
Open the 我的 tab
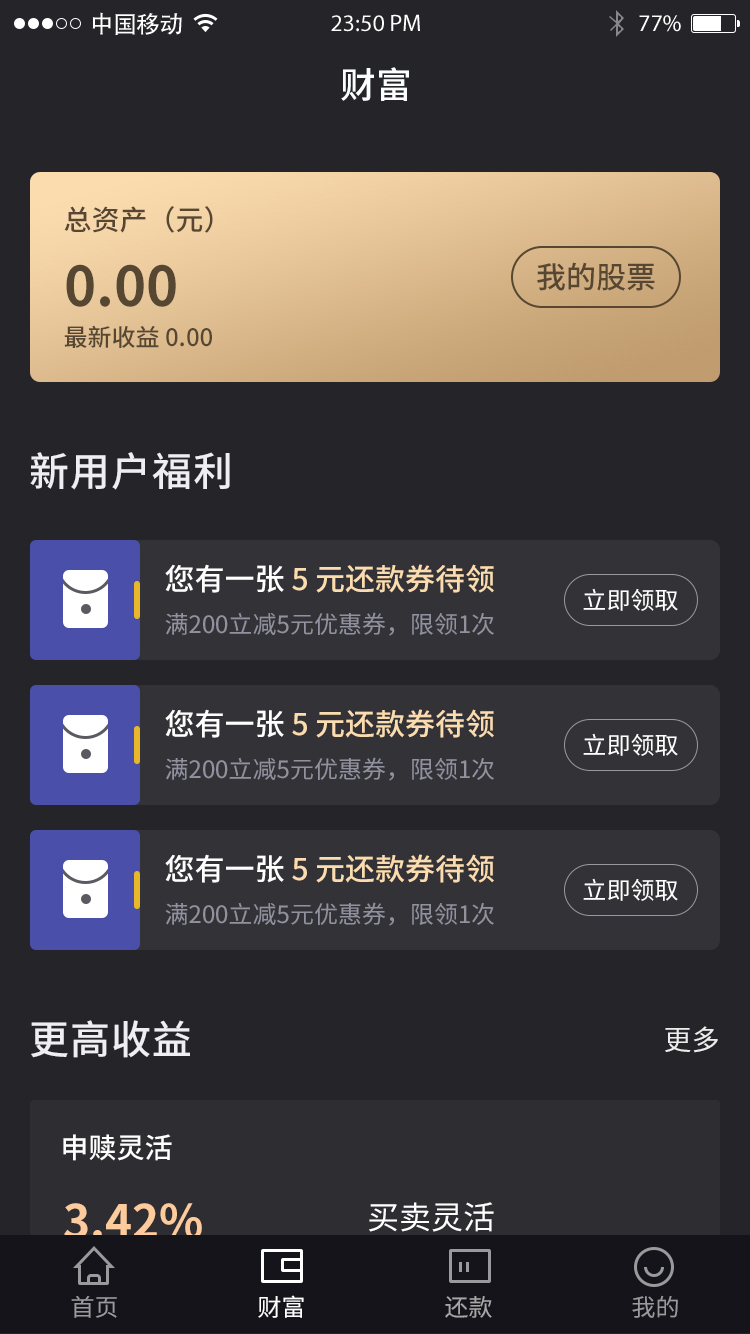tap(655, 1283)
